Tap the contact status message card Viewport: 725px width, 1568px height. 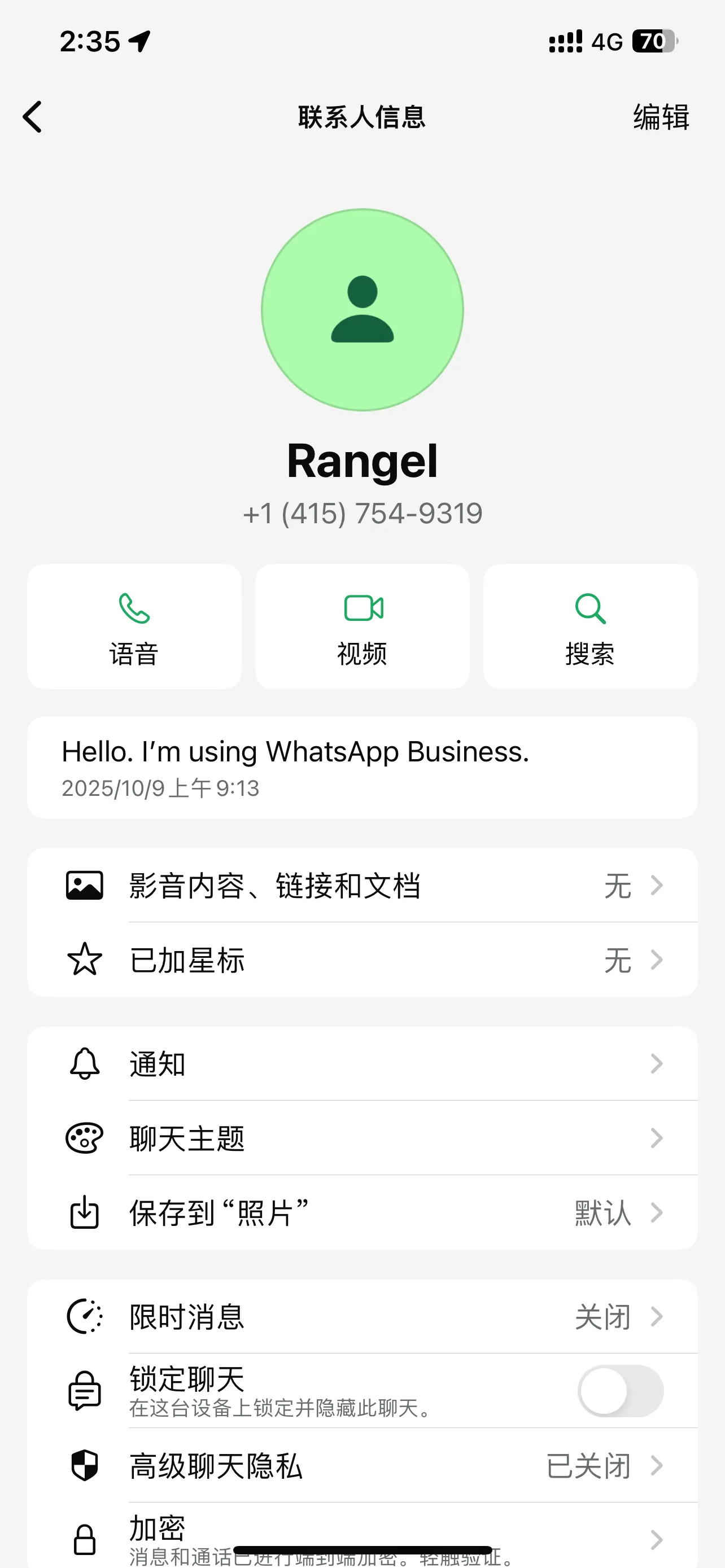point(361,767)
